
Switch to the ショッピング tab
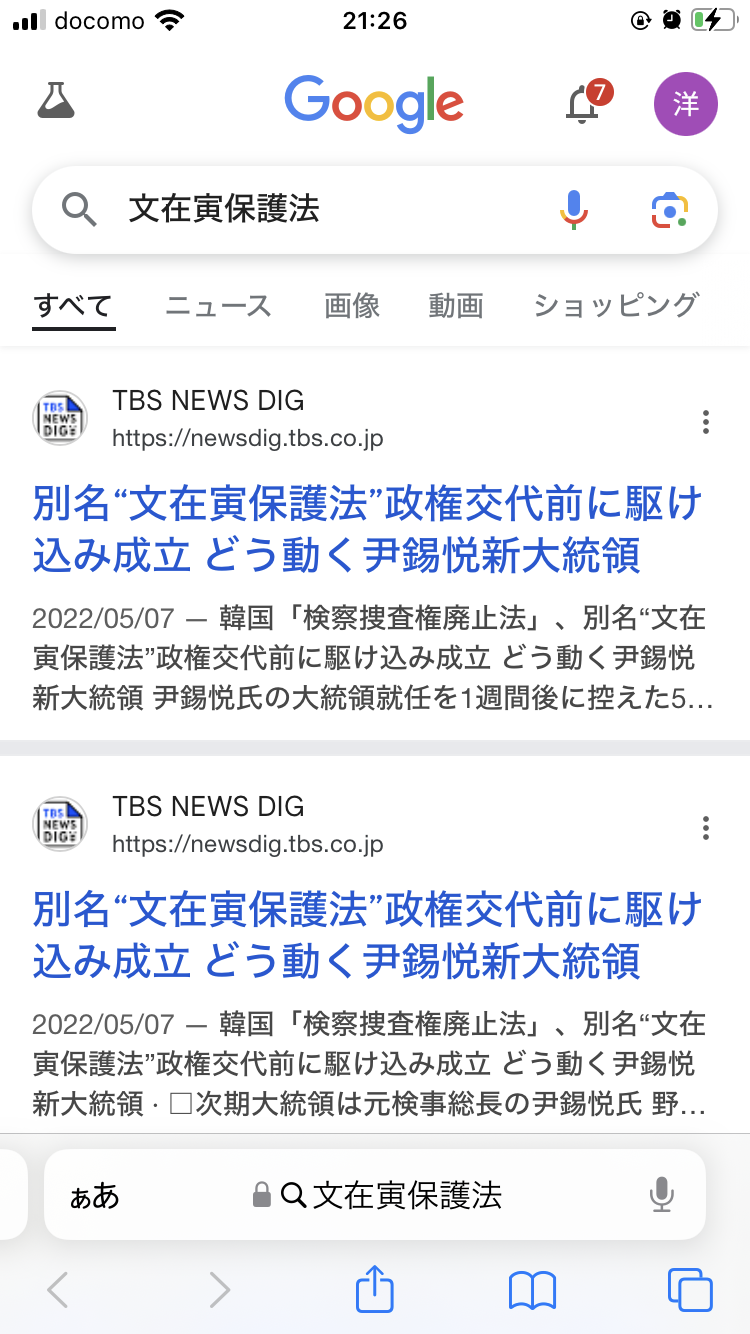(x=615, y=306)
